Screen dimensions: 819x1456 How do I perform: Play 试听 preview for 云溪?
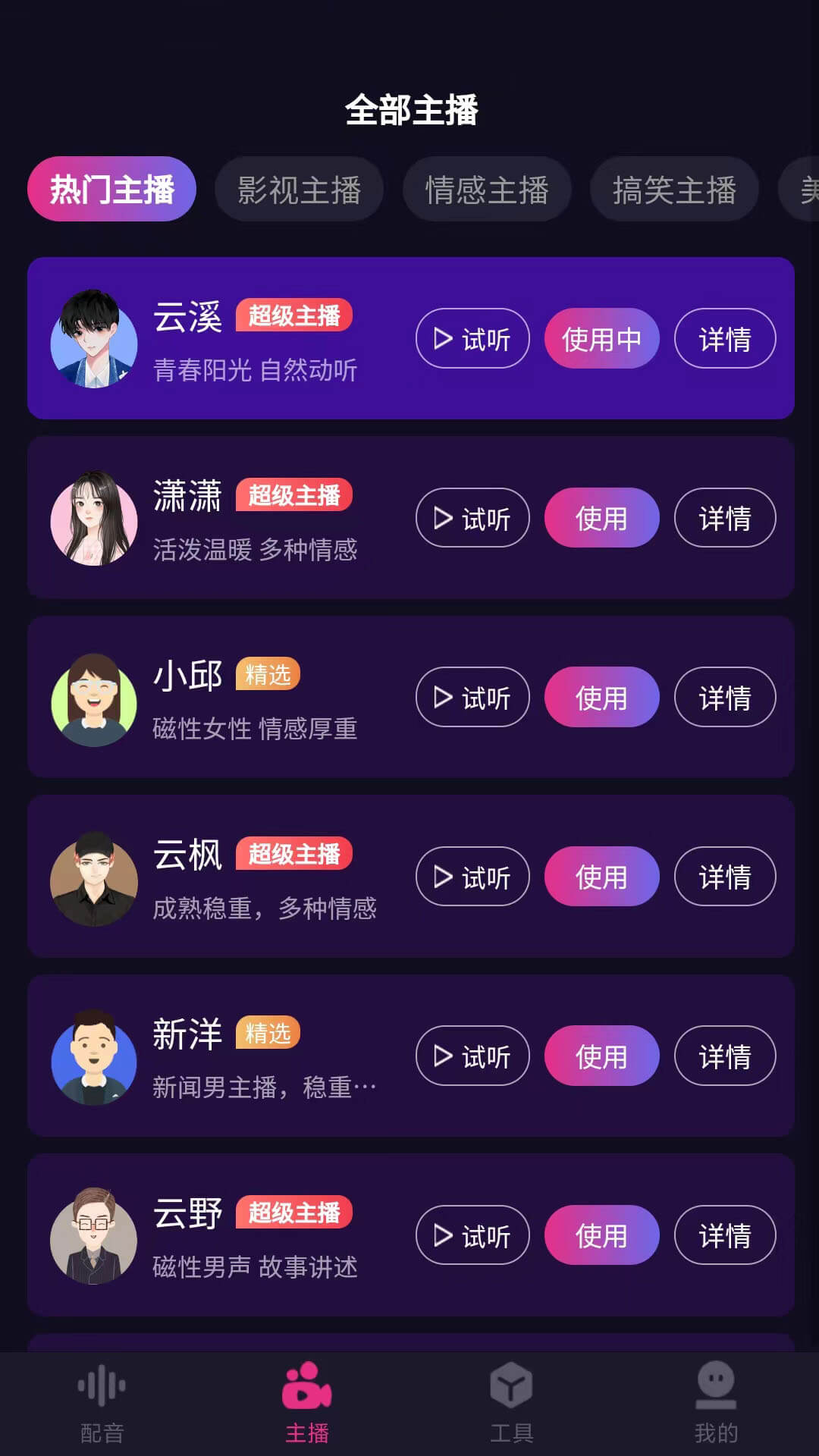point(472,339)
